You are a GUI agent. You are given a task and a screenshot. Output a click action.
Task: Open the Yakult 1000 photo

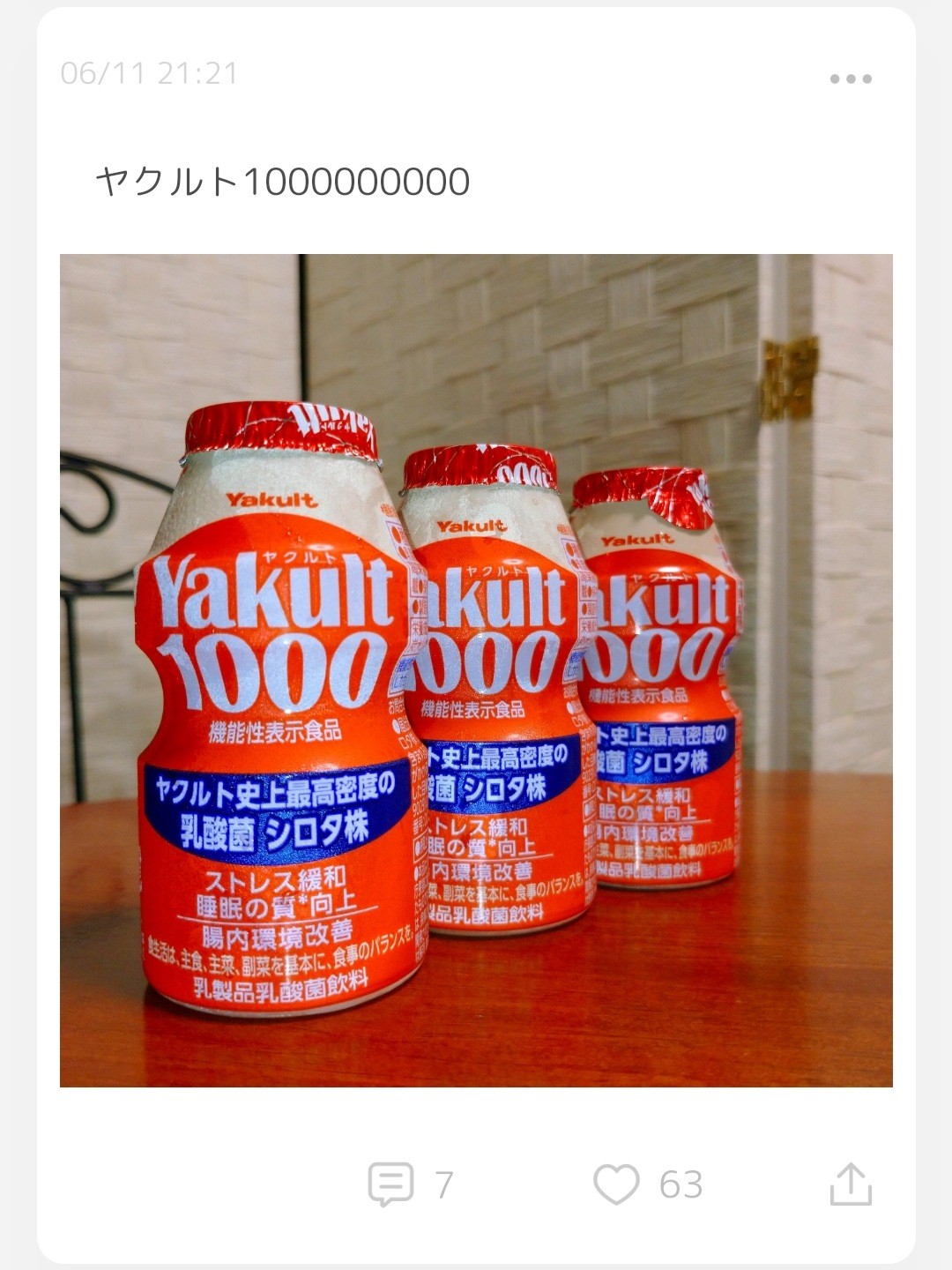point(476,670)
